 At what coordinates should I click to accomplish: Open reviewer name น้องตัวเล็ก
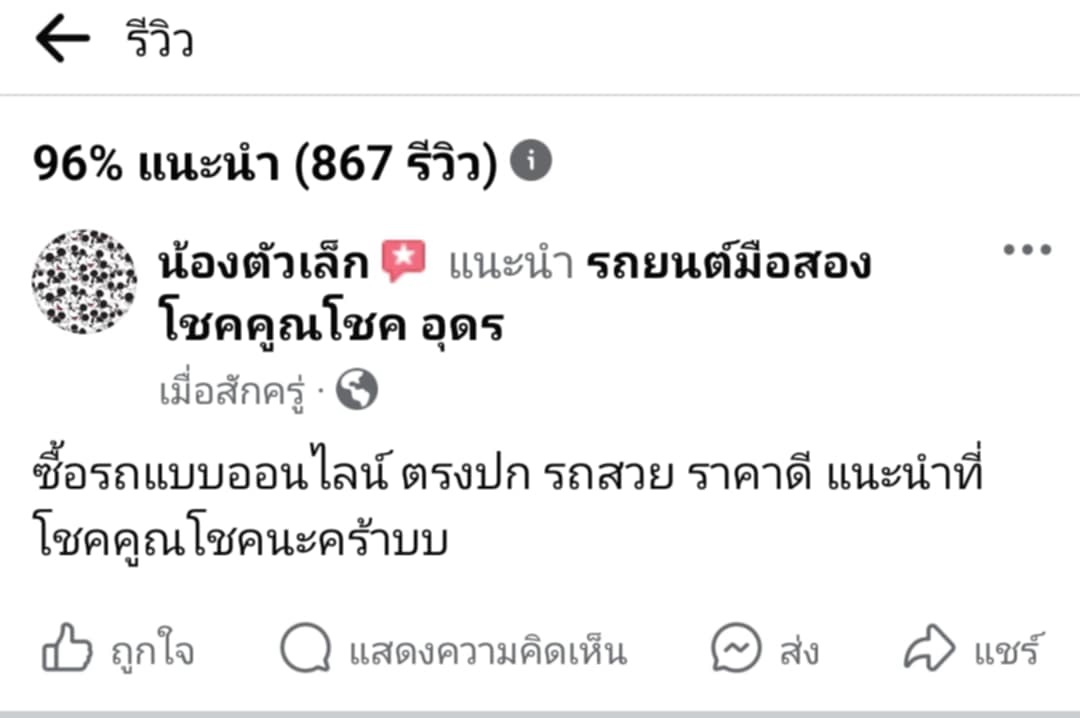[264, 264]
